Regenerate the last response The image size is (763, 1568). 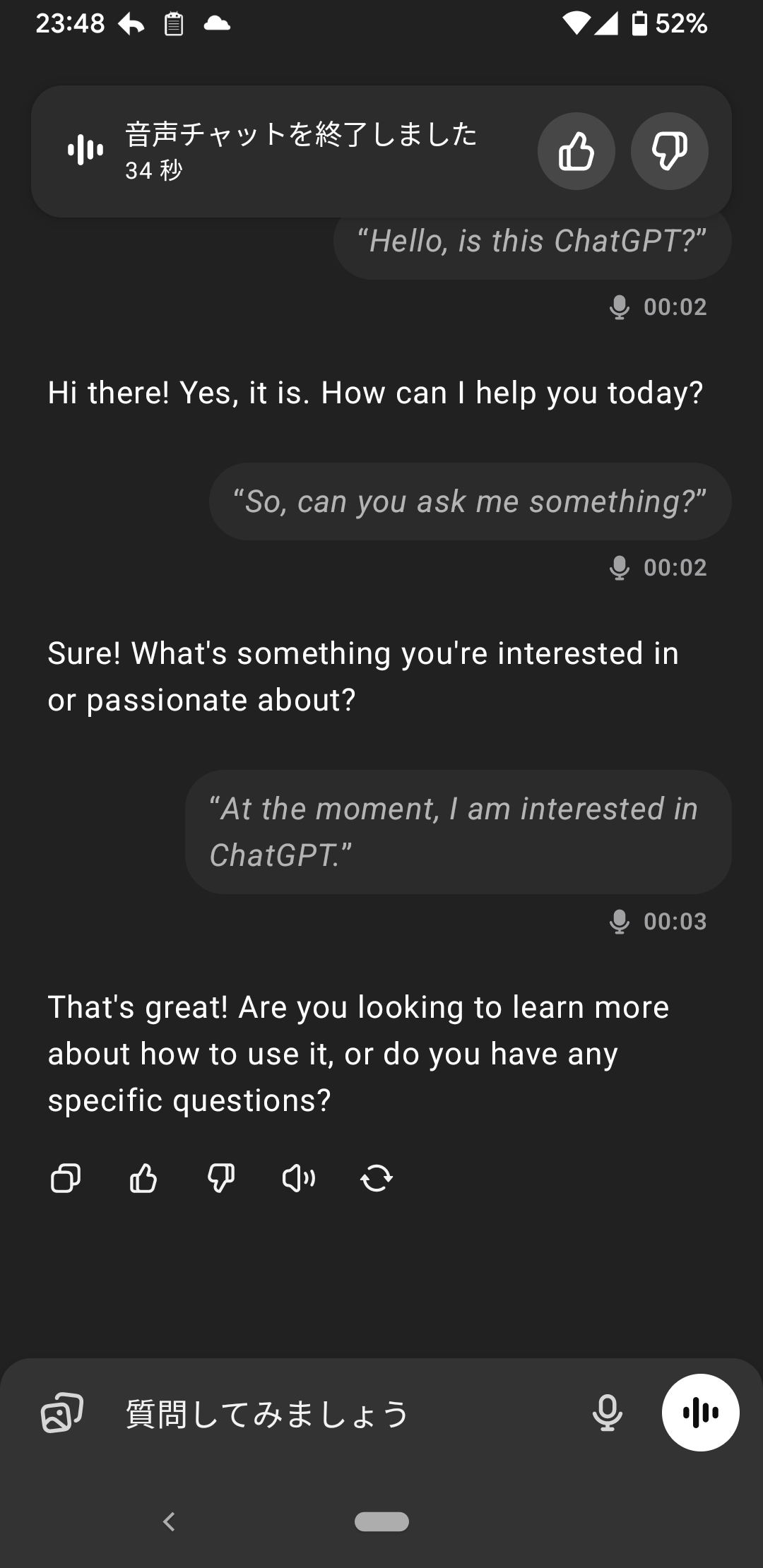point(377,1177)
